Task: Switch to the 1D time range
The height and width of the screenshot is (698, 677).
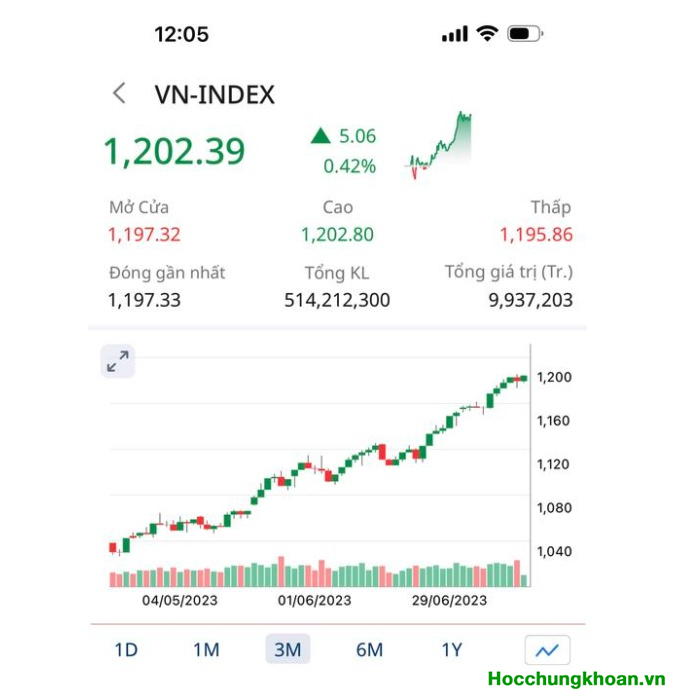Action: (126, 650)
